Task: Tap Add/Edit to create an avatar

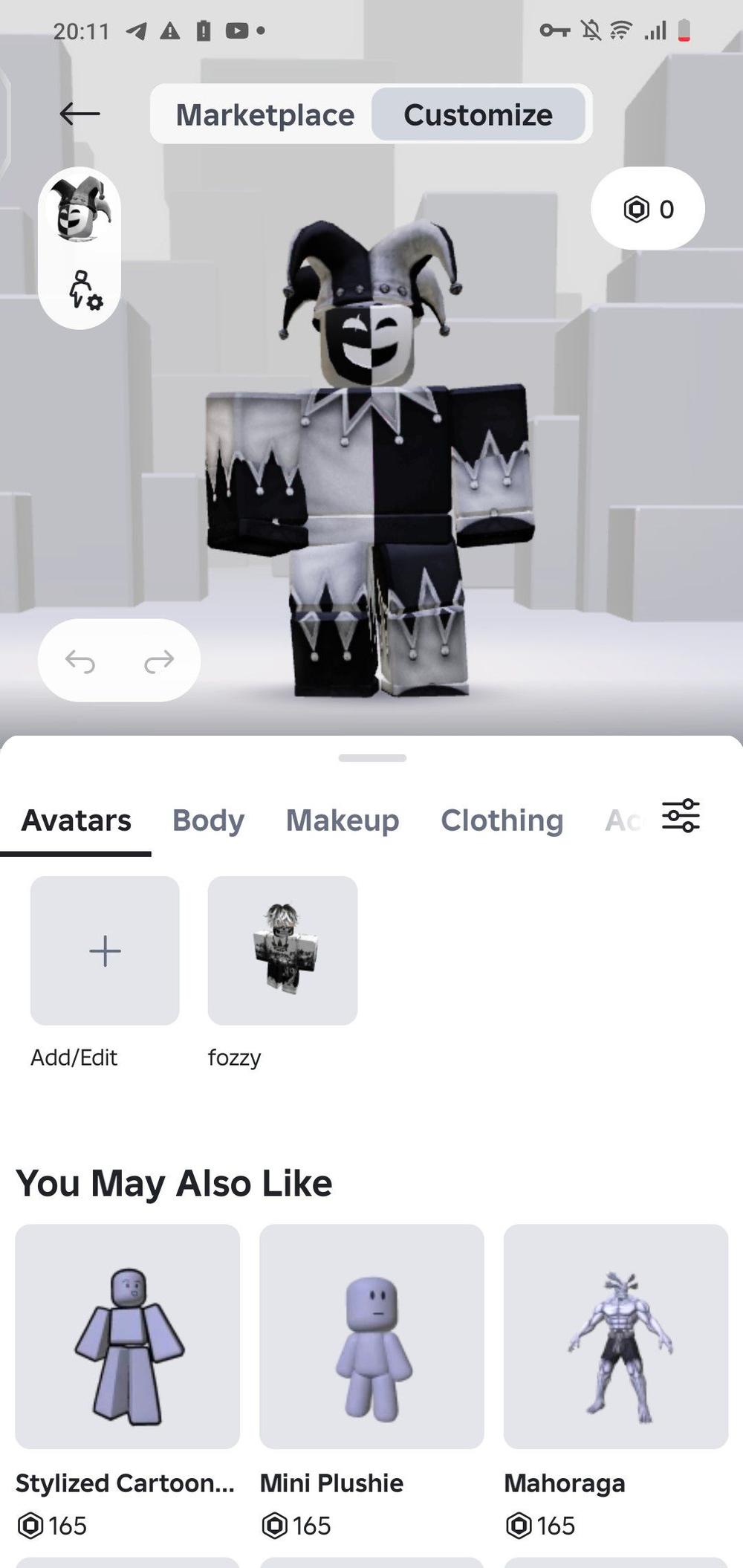Action: pos(105,950)
